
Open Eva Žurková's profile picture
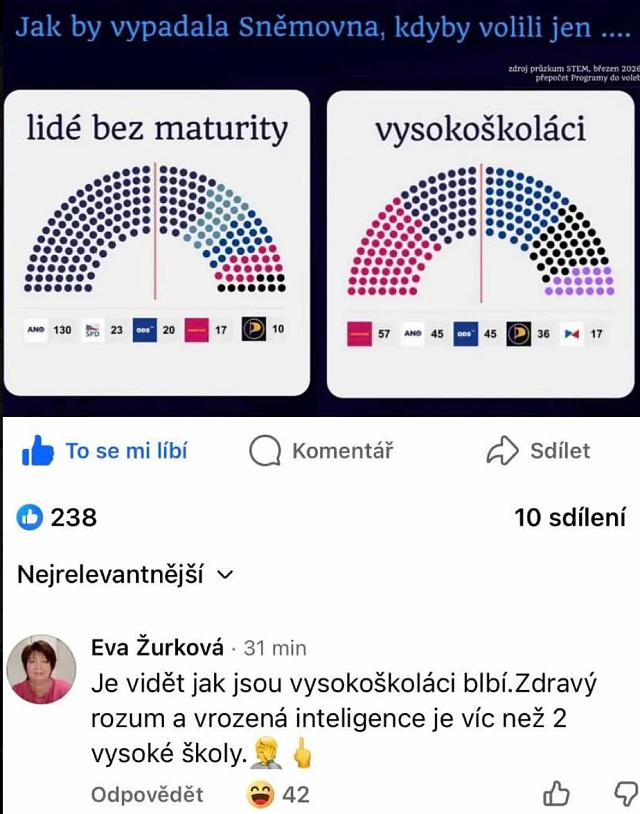[x=41, y=669]
